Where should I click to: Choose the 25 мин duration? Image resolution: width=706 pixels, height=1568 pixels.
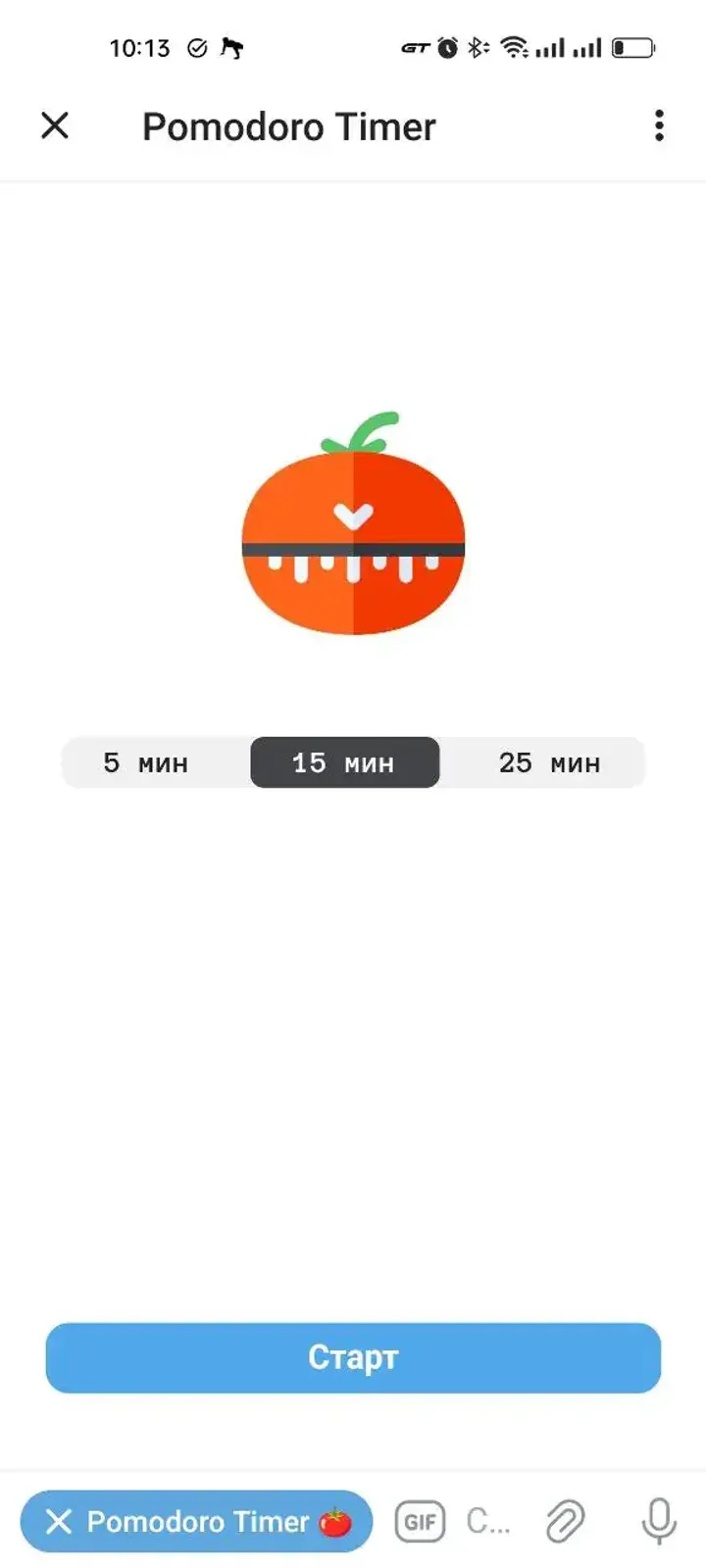pyautogui.click(x=549, y=762)
